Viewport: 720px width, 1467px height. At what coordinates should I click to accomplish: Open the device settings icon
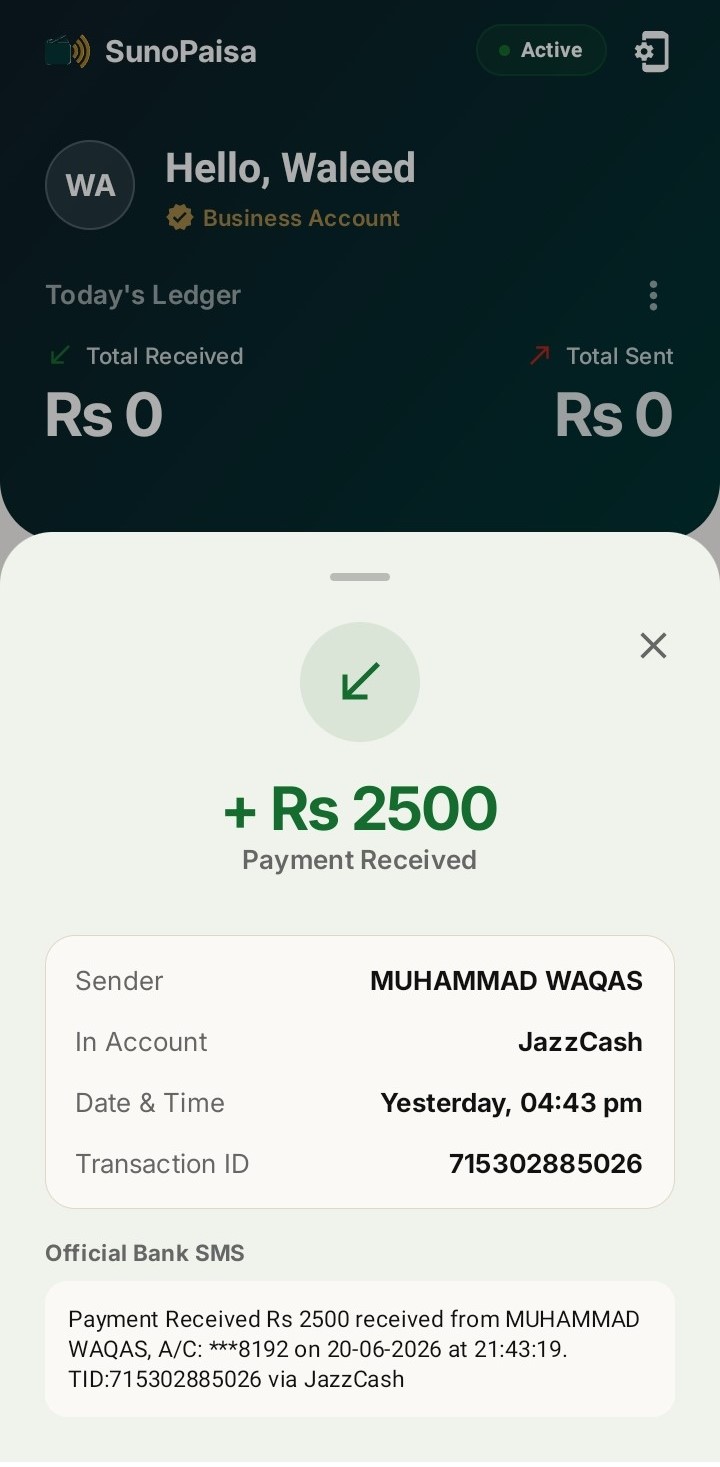(x=652, y=51)
